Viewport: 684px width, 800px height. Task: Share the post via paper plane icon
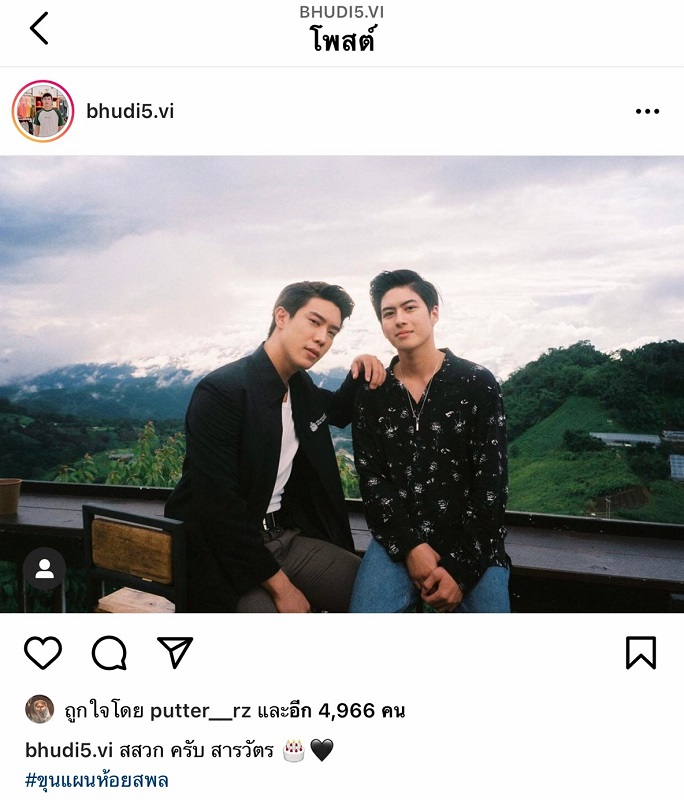tap(175, 653)
